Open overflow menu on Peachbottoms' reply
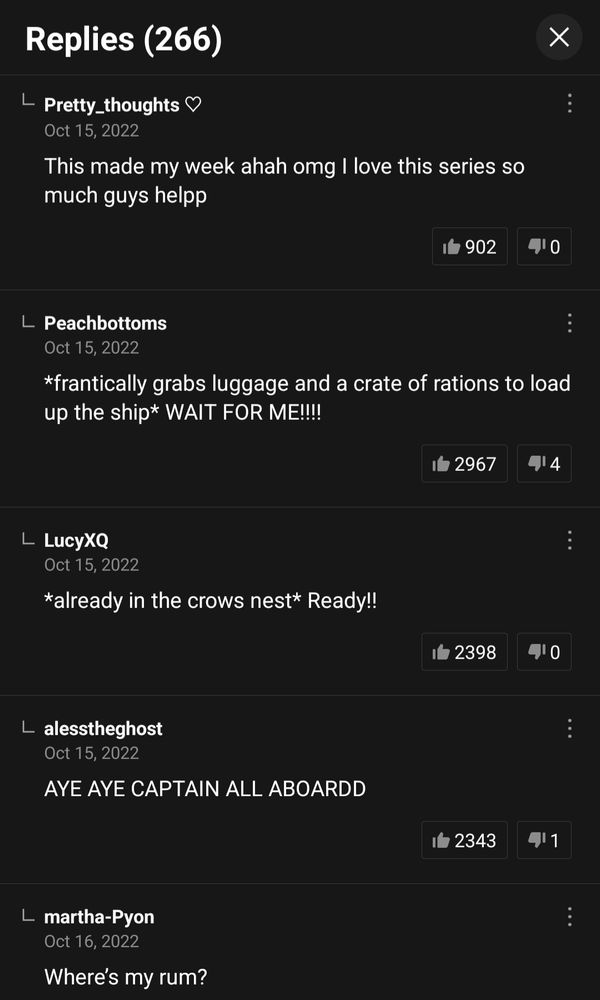 pyautogui.click(x=569, y=322)
